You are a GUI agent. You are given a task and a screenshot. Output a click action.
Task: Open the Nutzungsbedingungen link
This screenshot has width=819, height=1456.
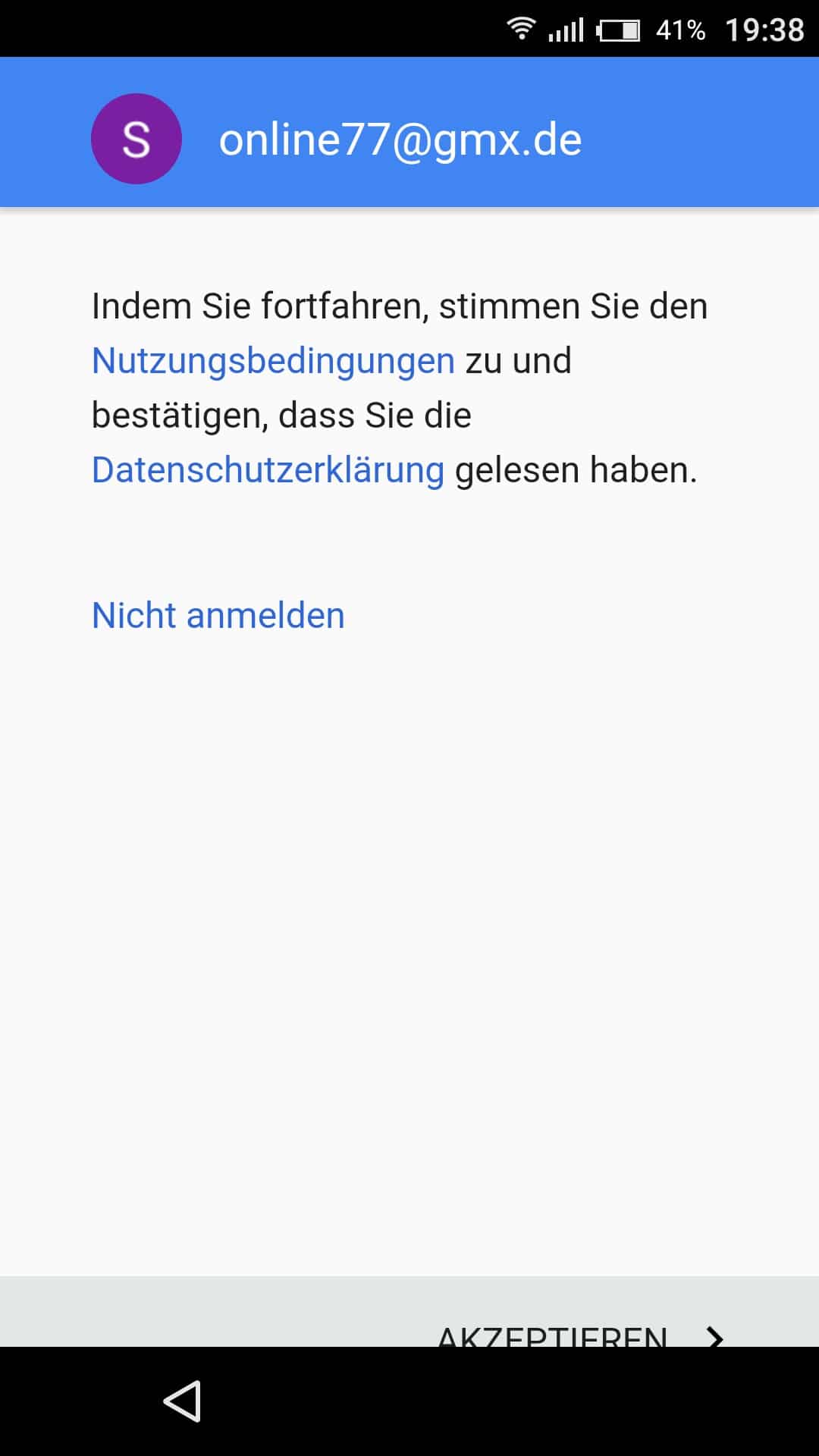273,361
